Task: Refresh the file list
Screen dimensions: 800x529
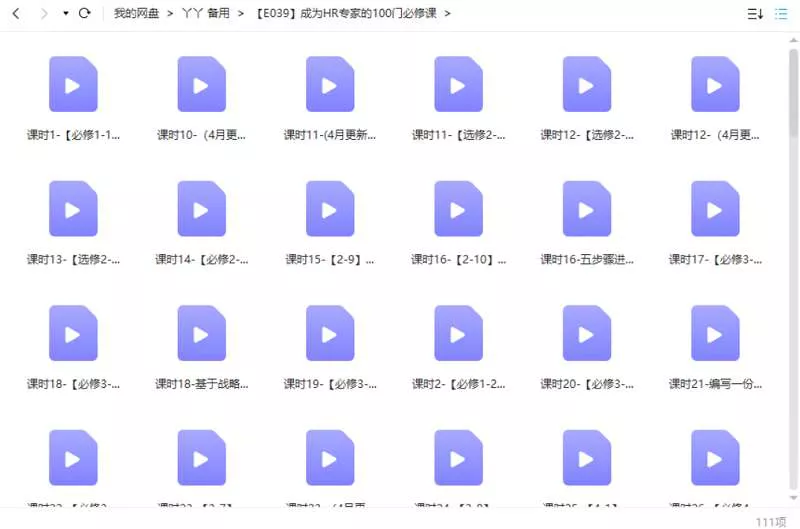Action: [85, 14]
